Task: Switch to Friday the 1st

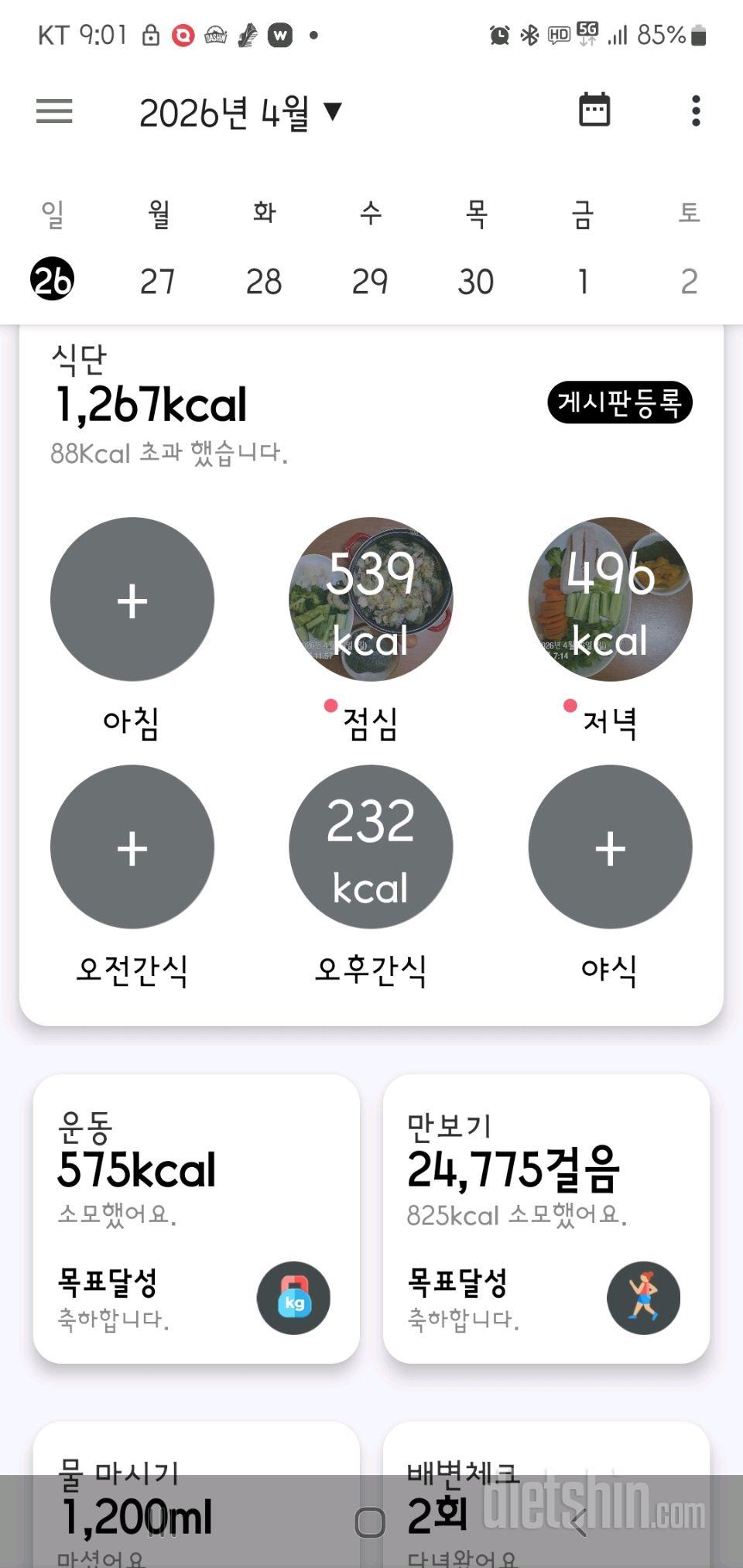Action: tap(583, 280)
